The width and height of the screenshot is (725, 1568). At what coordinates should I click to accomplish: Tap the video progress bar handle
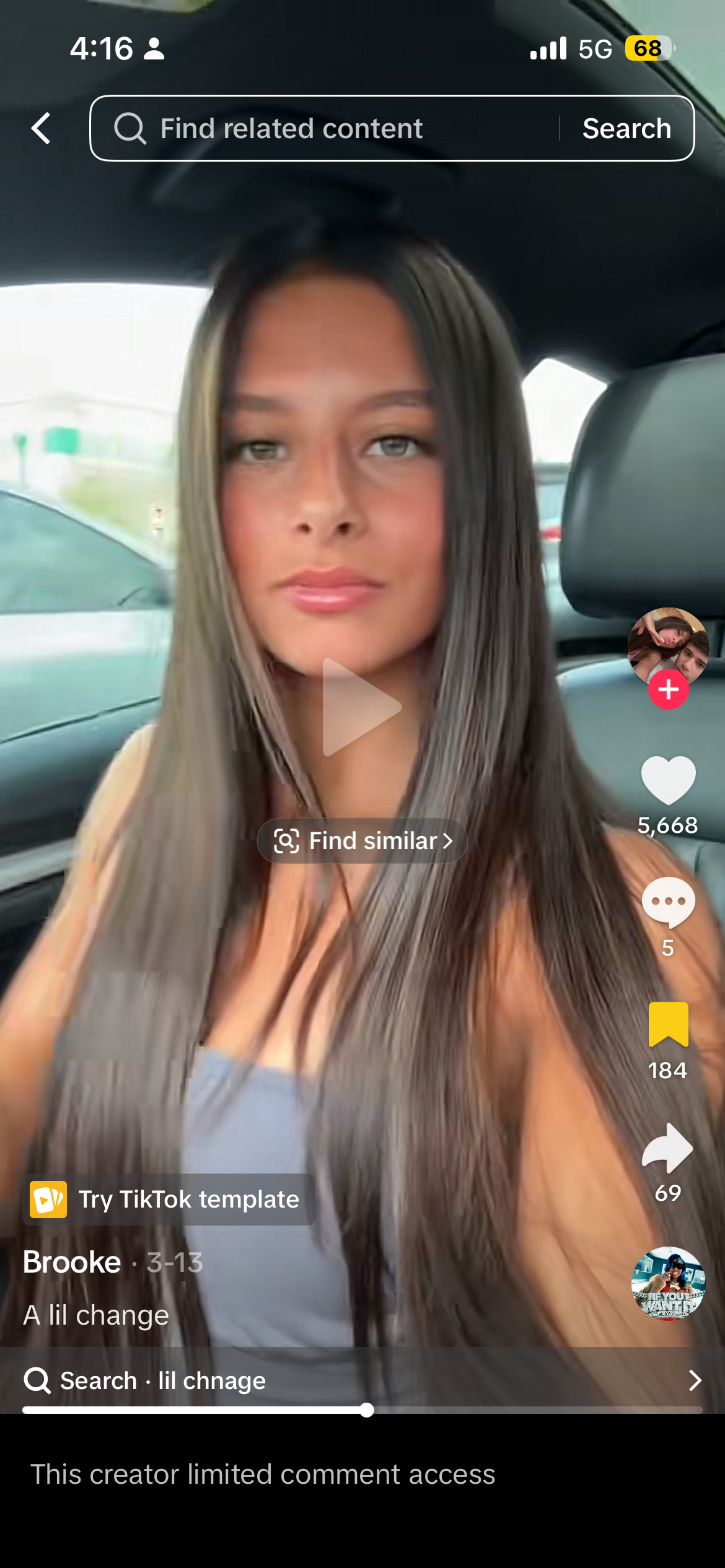(x=367, y=1410)
